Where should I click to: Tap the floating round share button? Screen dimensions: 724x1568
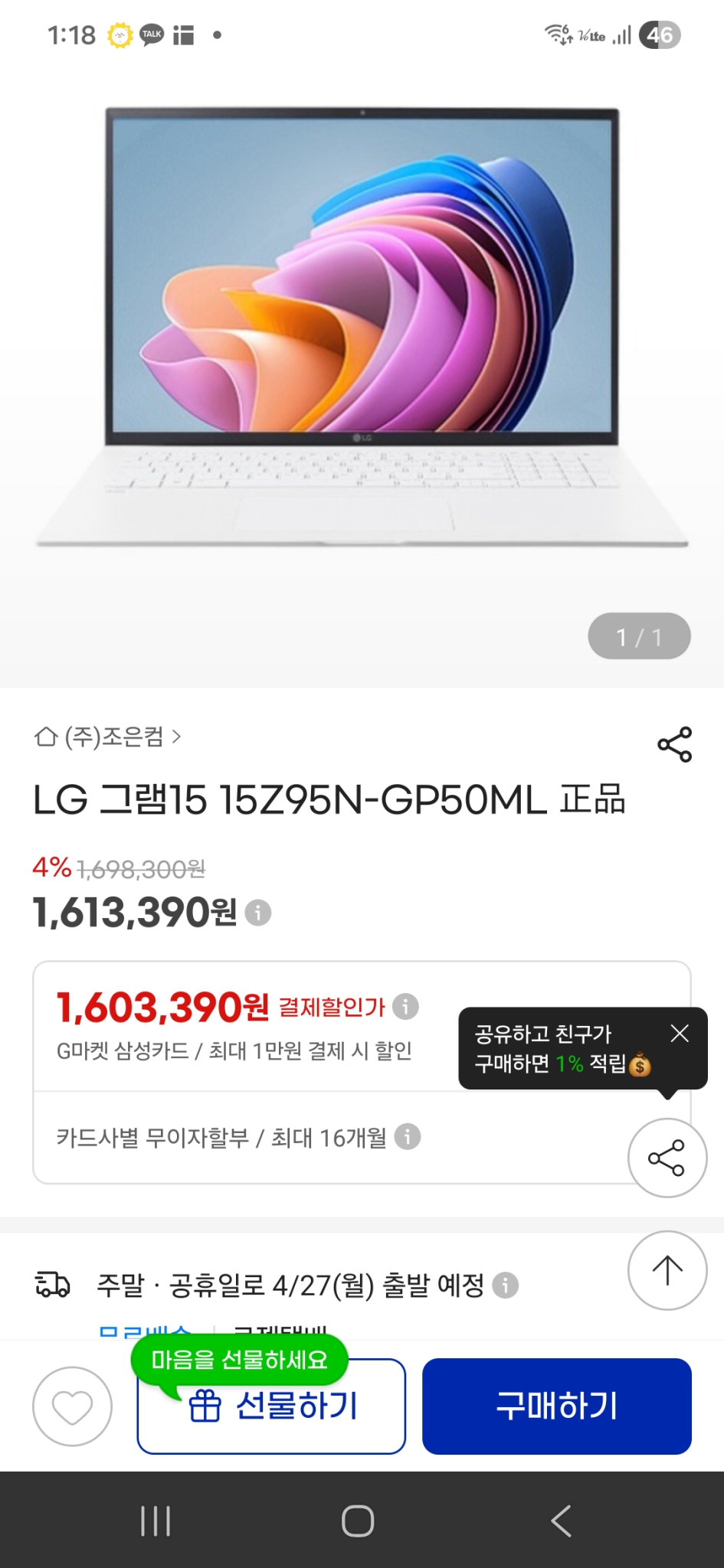pyautogui.click(x=667, y=1158)
